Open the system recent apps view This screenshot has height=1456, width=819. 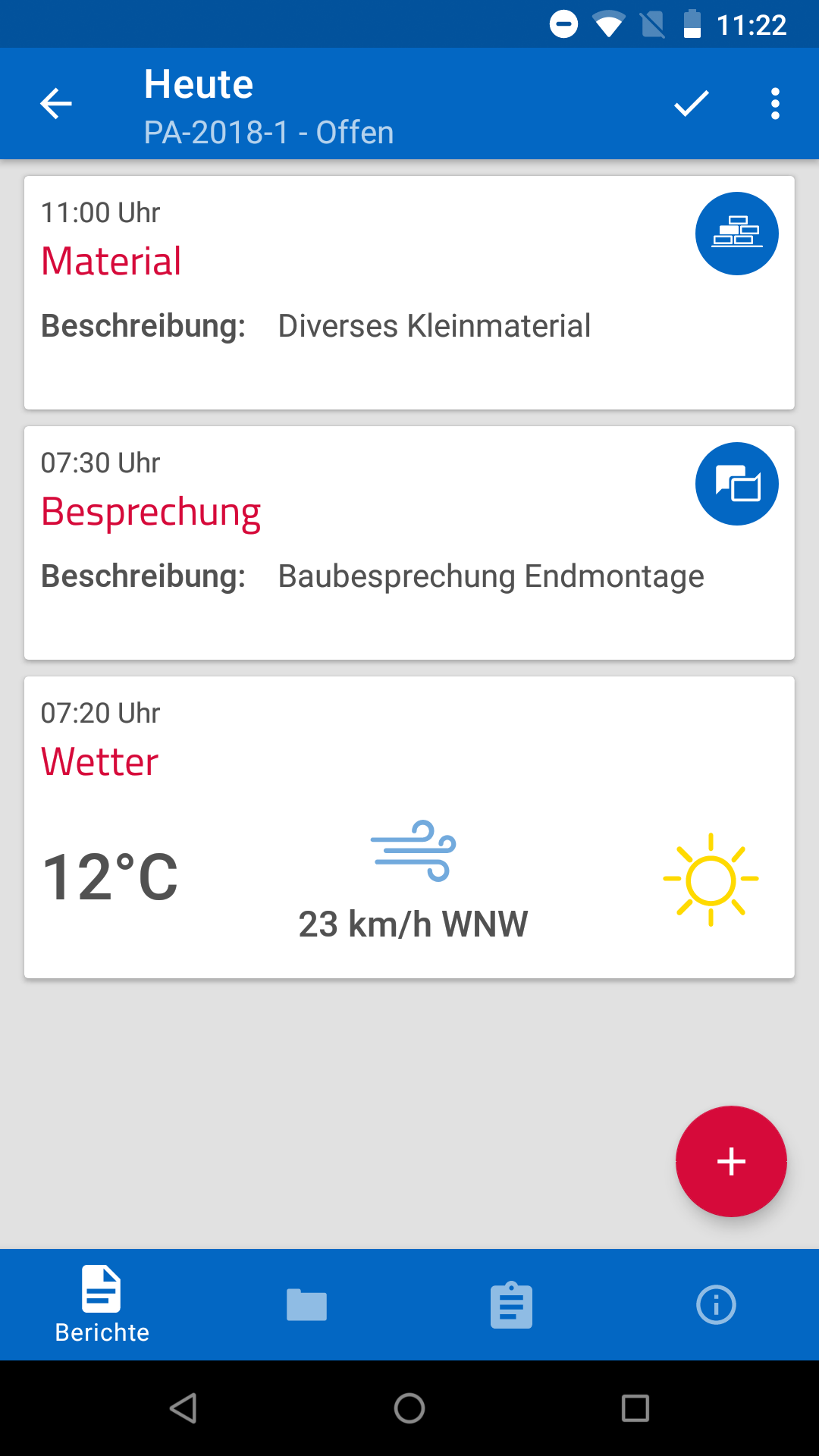click(635, 1408)
